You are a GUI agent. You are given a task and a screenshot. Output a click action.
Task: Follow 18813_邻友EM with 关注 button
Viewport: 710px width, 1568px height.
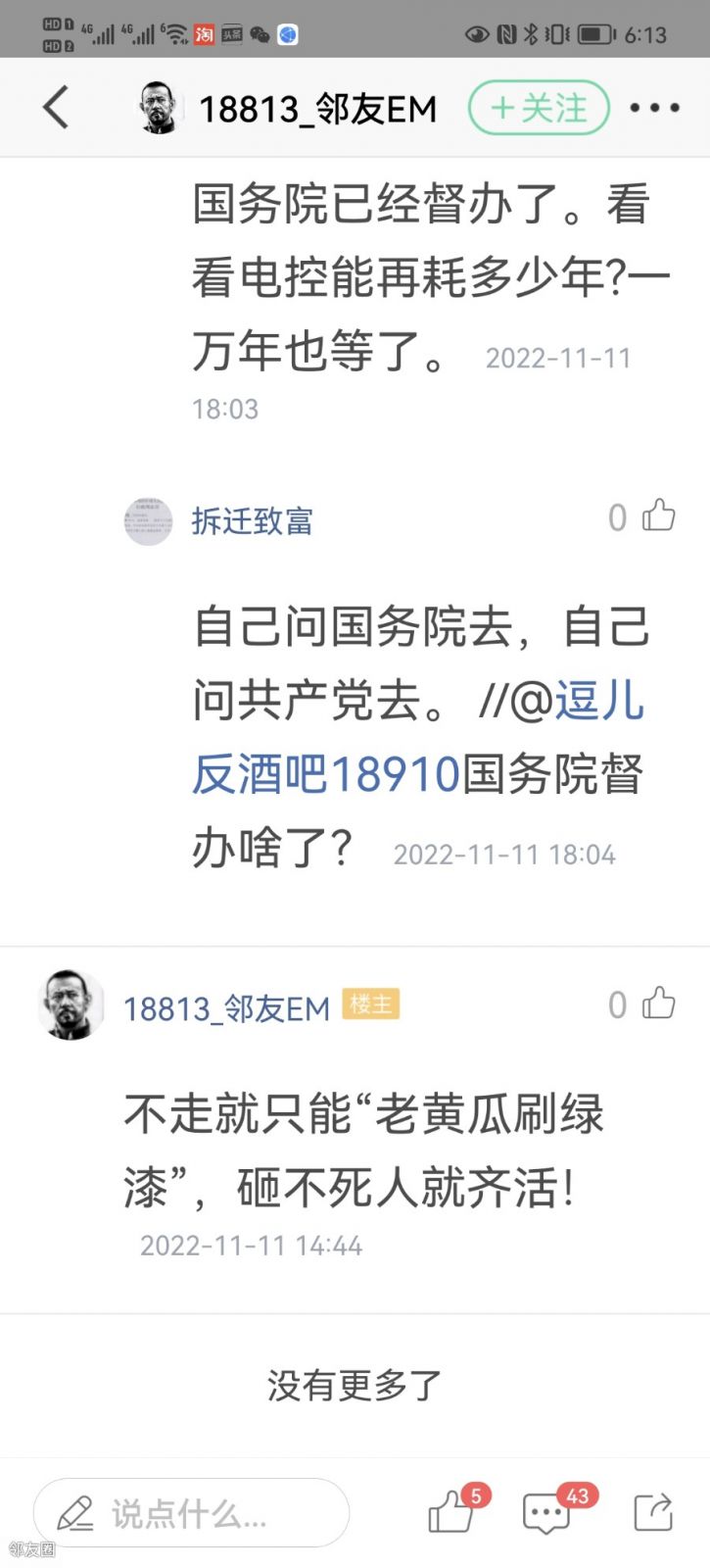click(539, 108)
